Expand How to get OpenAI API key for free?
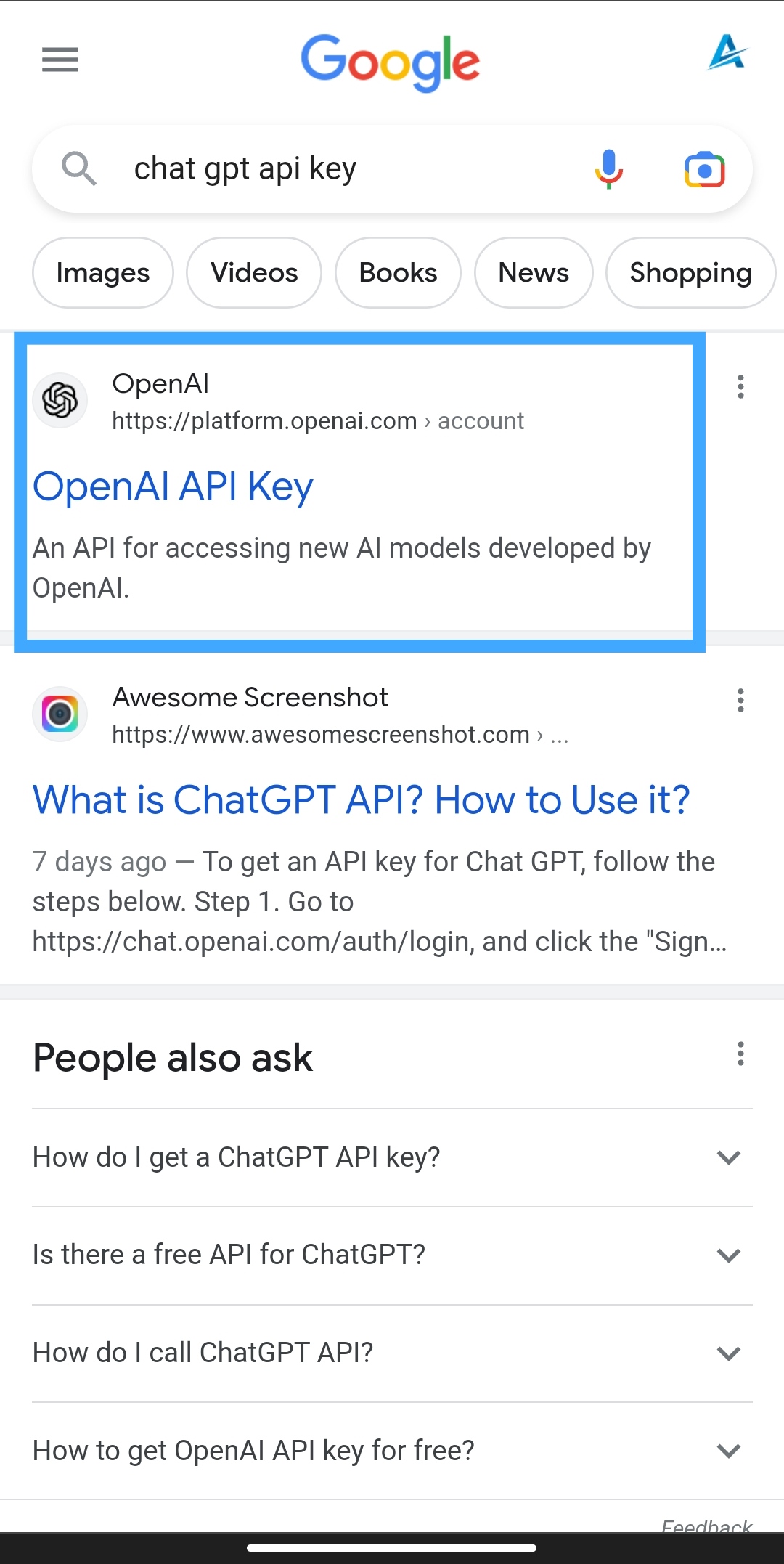 (392, 1451)
